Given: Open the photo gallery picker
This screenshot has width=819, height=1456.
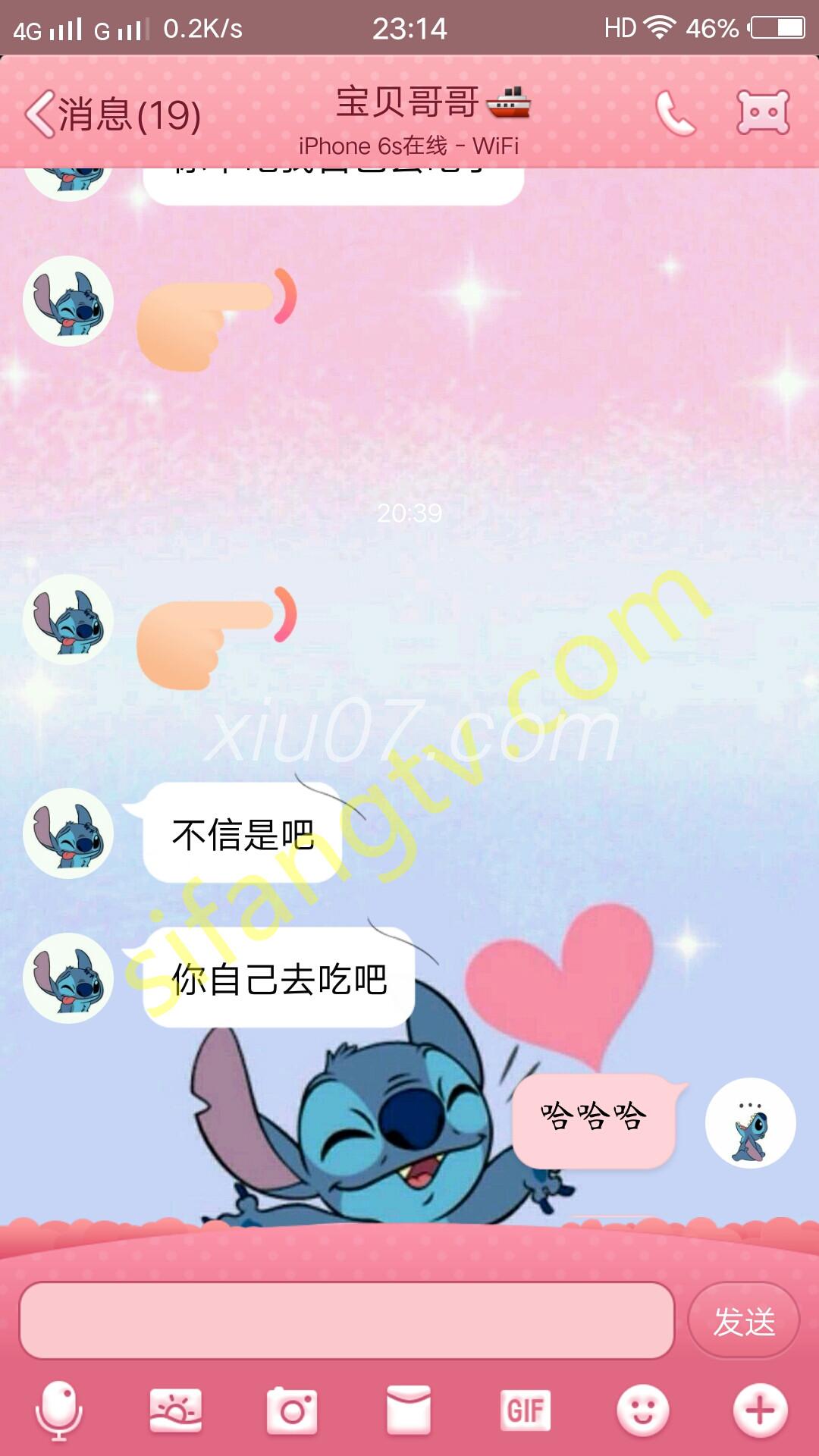Looking at the screenshot, I should tap(176, 1410).
